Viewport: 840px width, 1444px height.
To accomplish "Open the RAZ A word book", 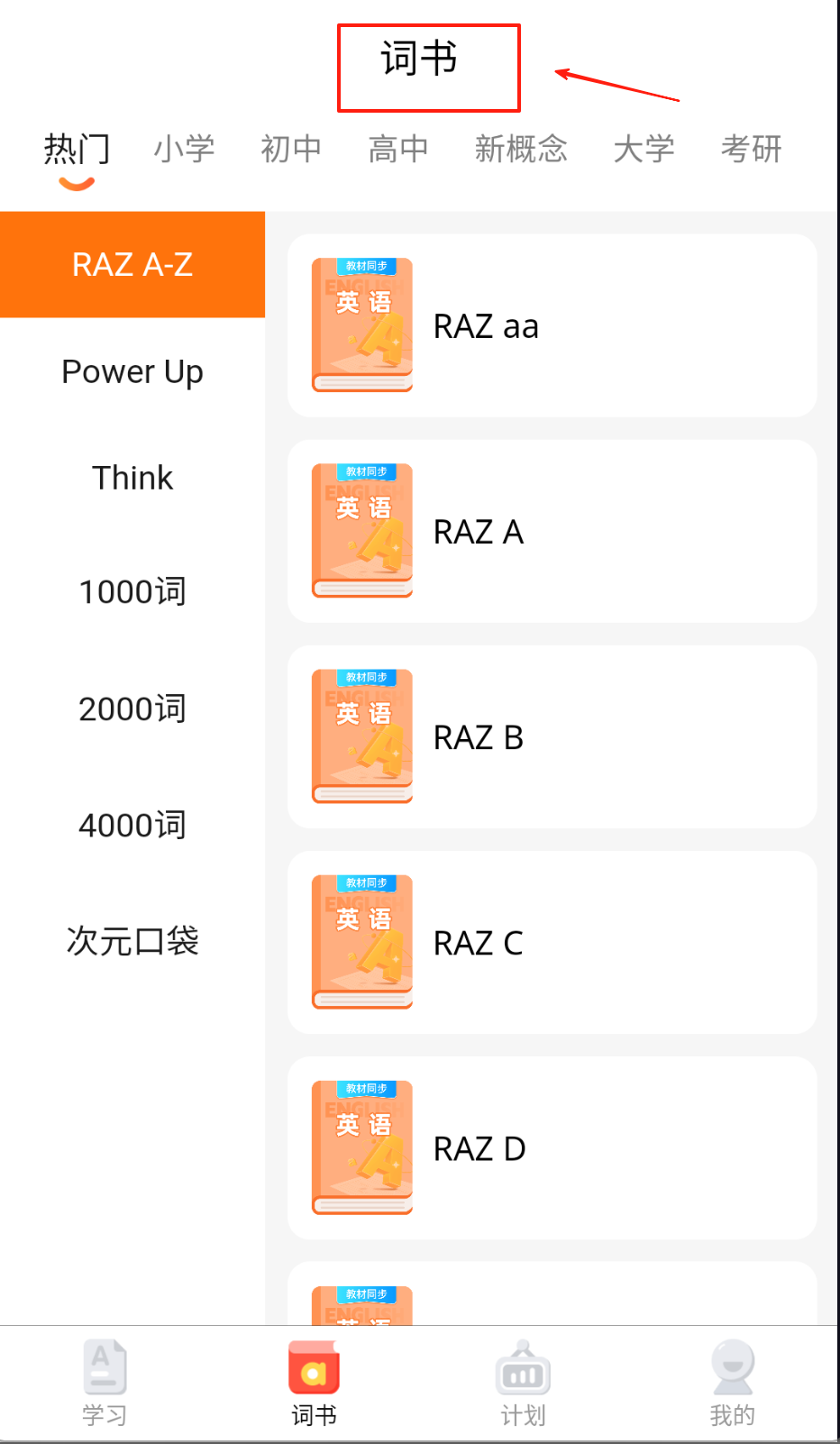I will [x=552, y=531].
